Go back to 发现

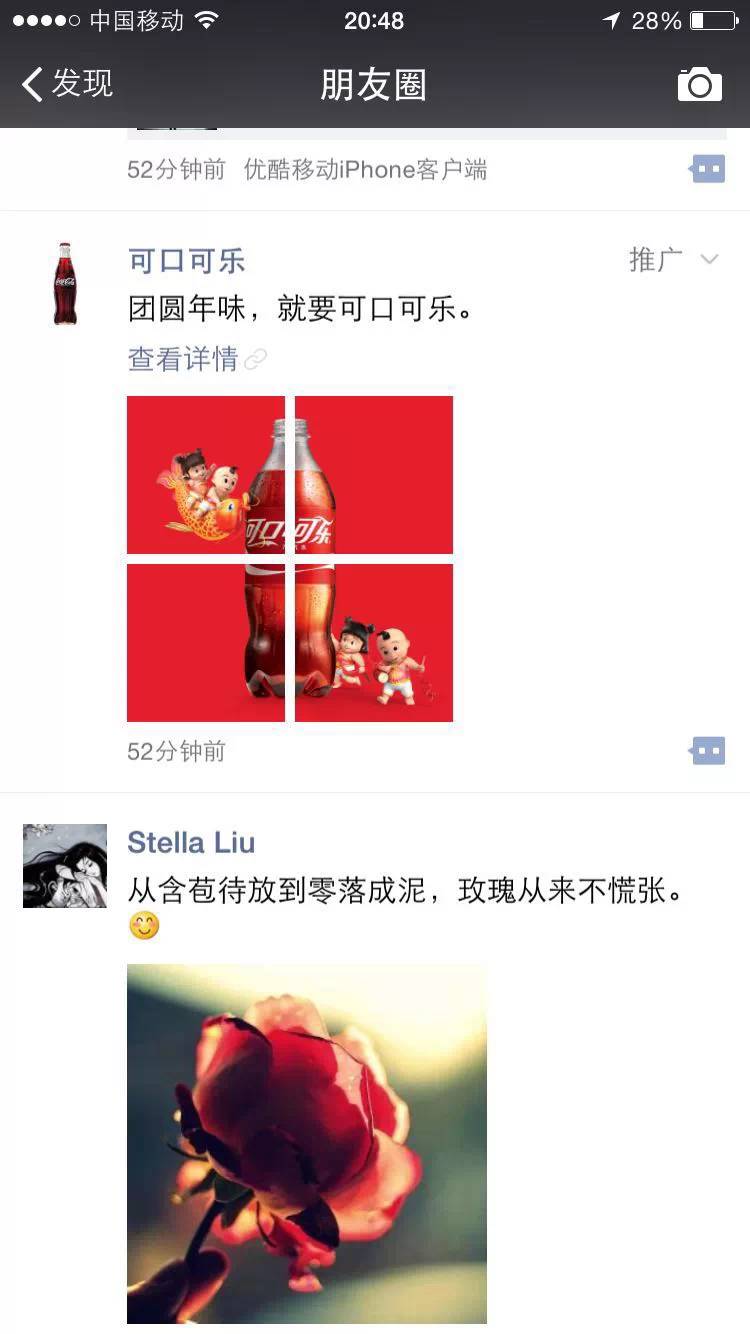(x=68, y=84)
